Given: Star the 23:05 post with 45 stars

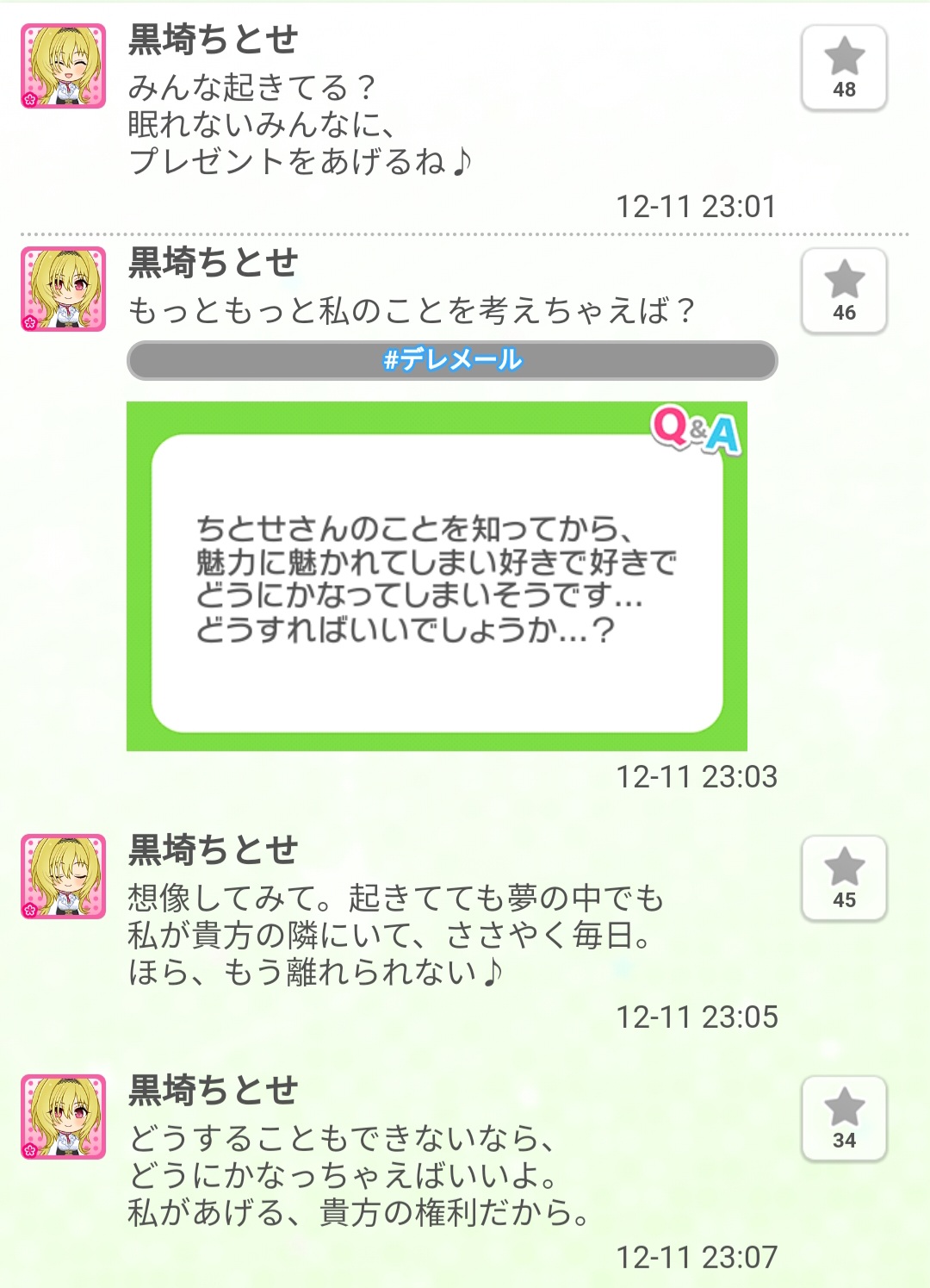Looking at the screenshot, I should pyautogui.click(x=844, y=879).
